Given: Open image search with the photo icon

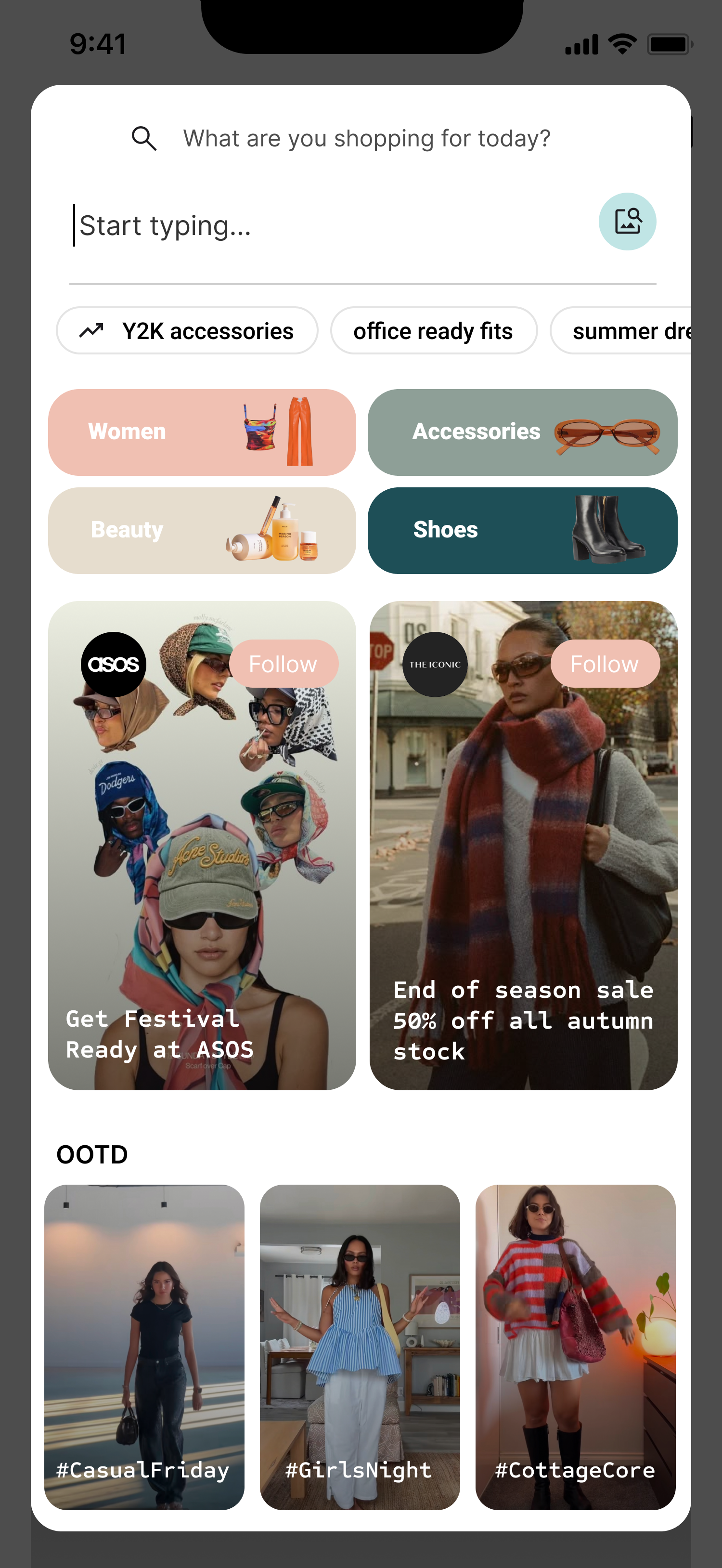Looking at the screenshot, I should [627, 222].
